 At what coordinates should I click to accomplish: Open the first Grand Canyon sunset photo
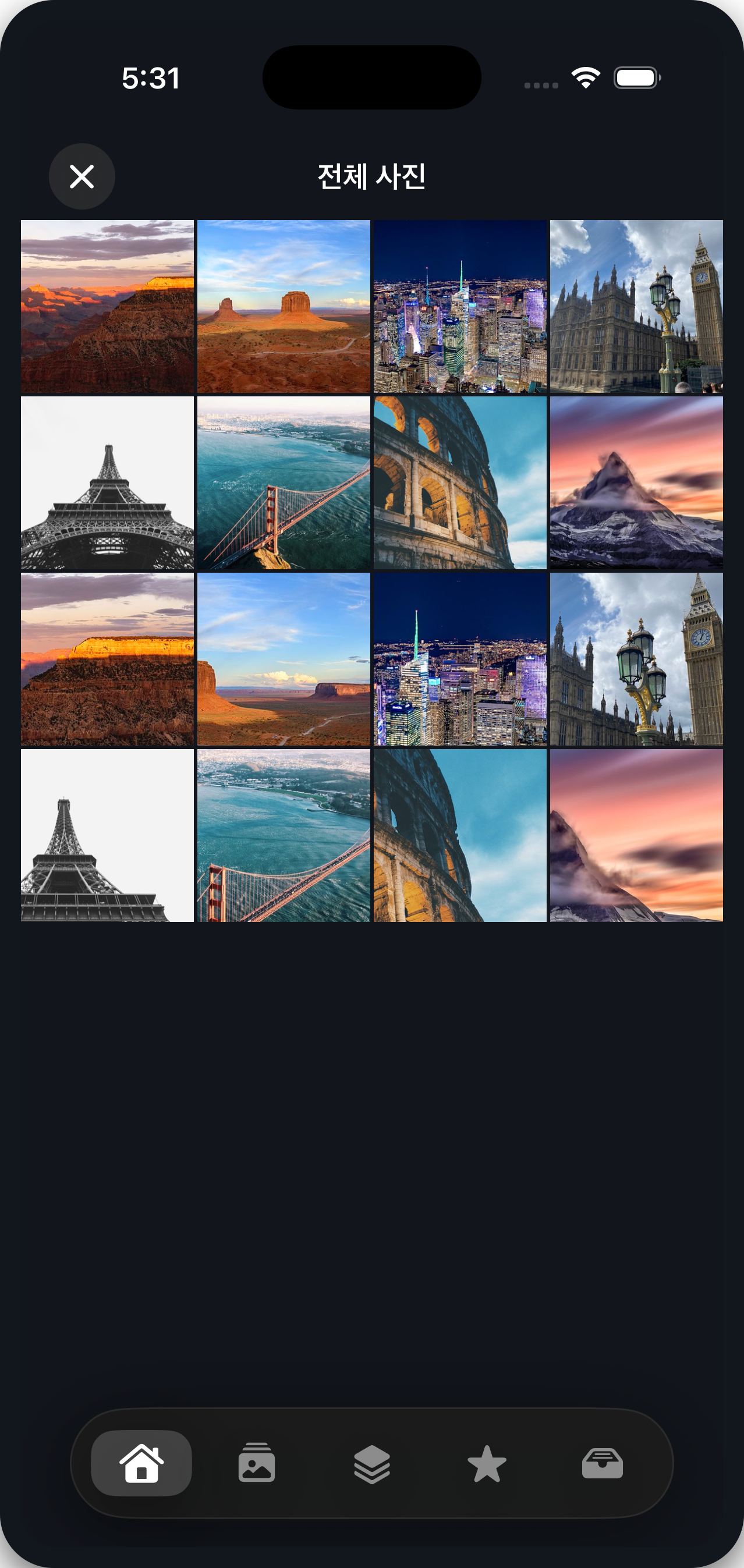pyautogui.click(x=107, y=306)
